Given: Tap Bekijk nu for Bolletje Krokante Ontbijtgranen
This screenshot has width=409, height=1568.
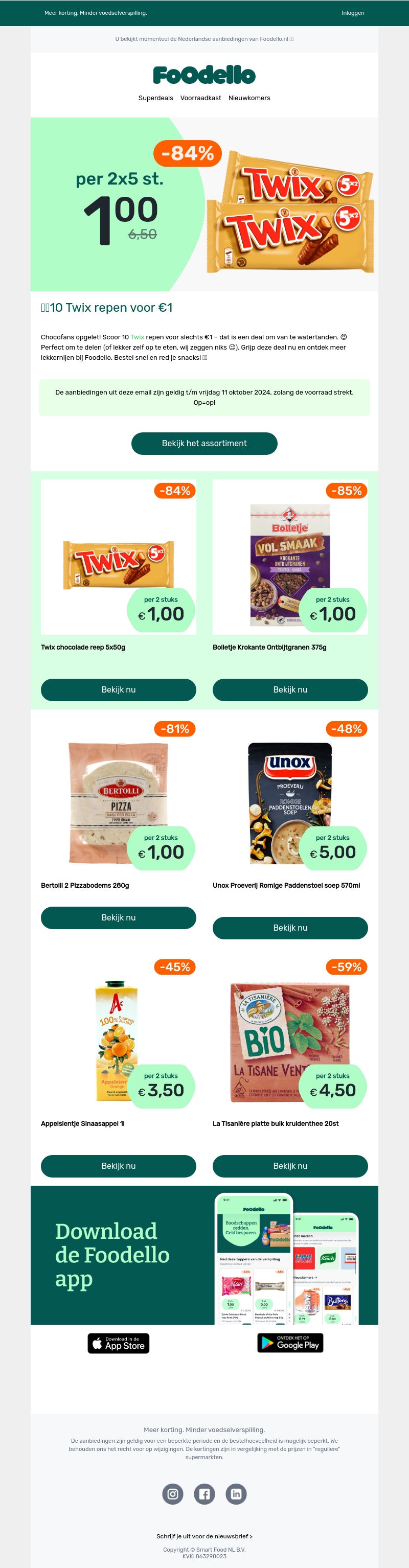Looking at the screenshot, I should coord(290,689).
